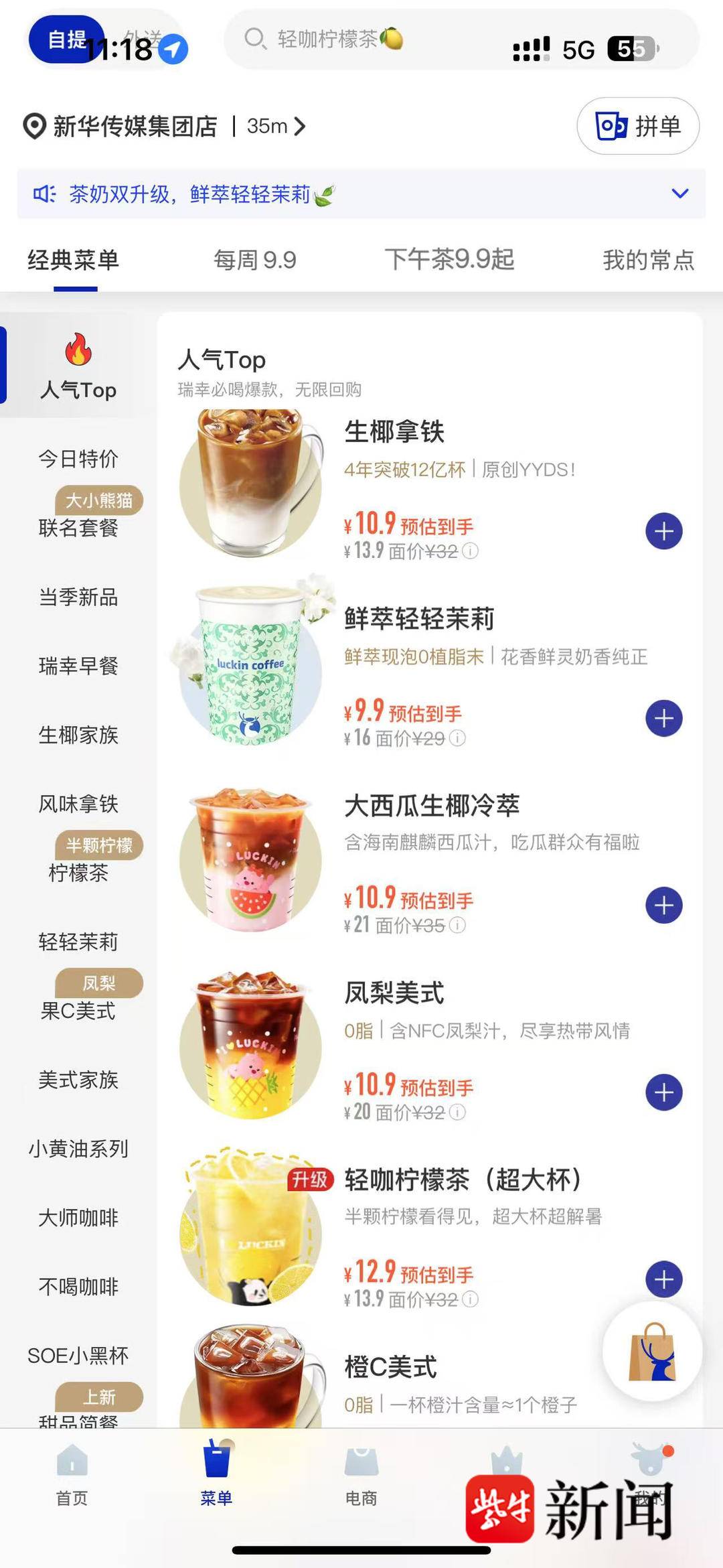723x1568 pixels.
Task: Add 凤梨美式 to the cart
Action: click(663, 1092)
